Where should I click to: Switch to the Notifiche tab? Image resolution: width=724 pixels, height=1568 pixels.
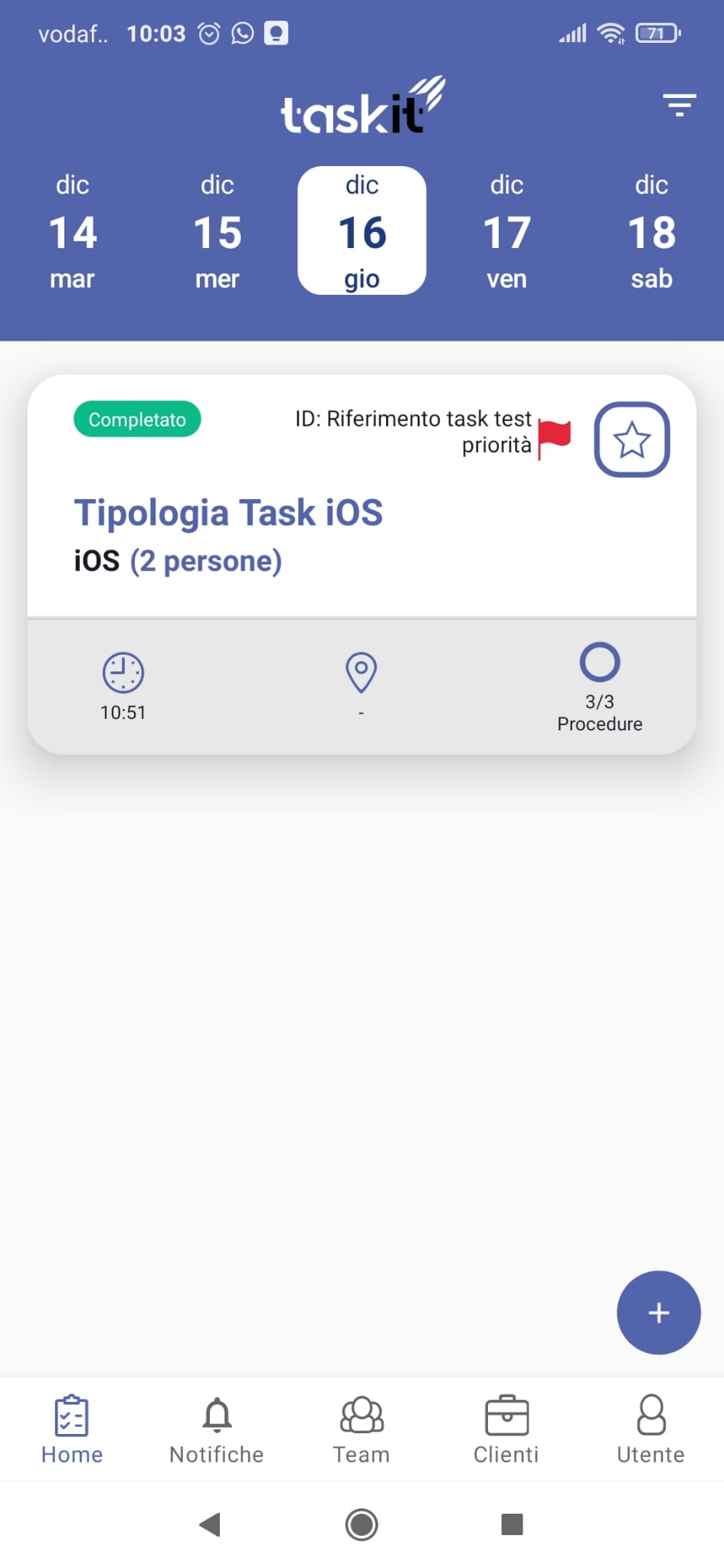[217, 1429]
